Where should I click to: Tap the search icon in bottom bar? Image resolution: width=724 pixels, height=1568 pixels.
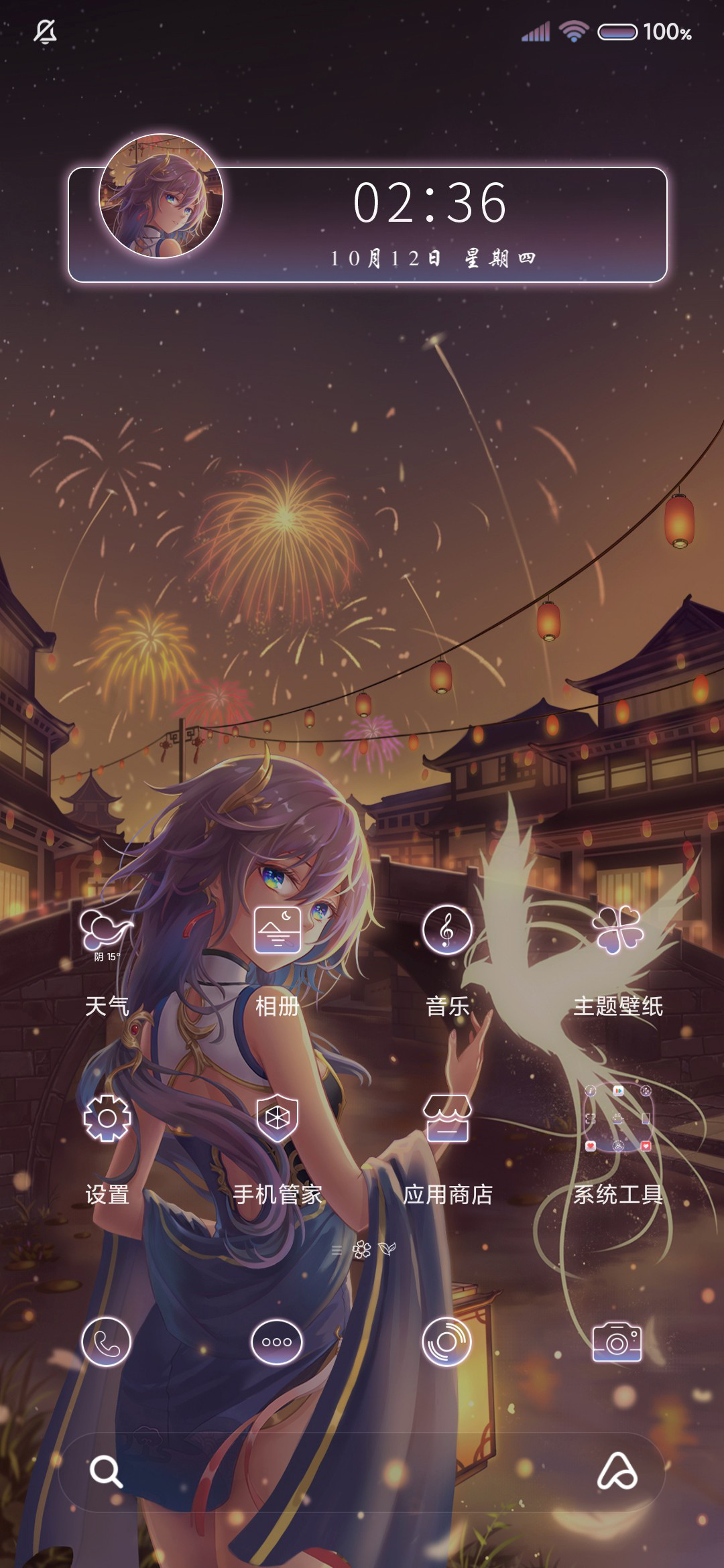coord(106,1472)
